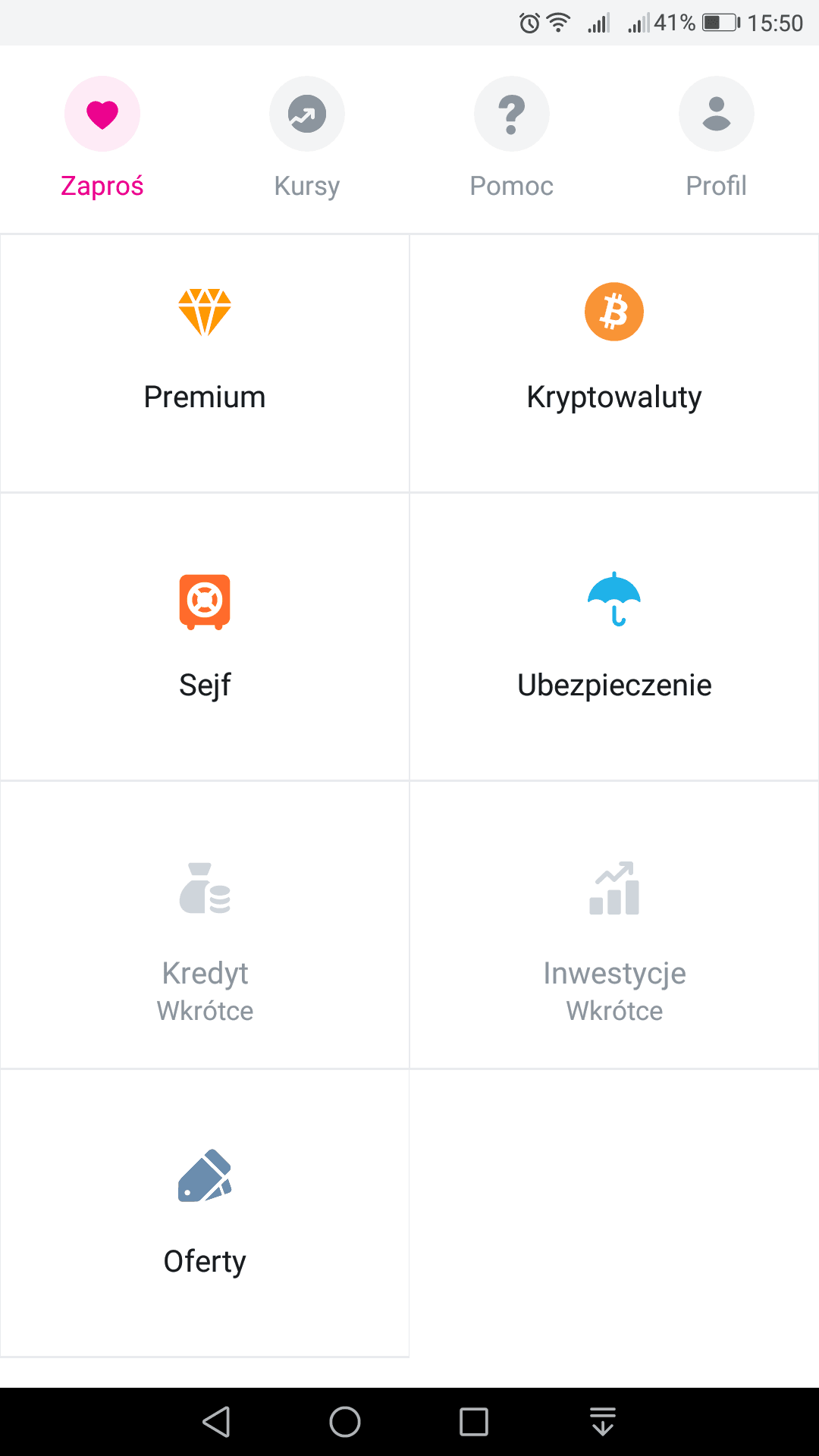Open the Zaproś invite option
The height and width of the screenshot is (1456, 819).
(102, 137)
